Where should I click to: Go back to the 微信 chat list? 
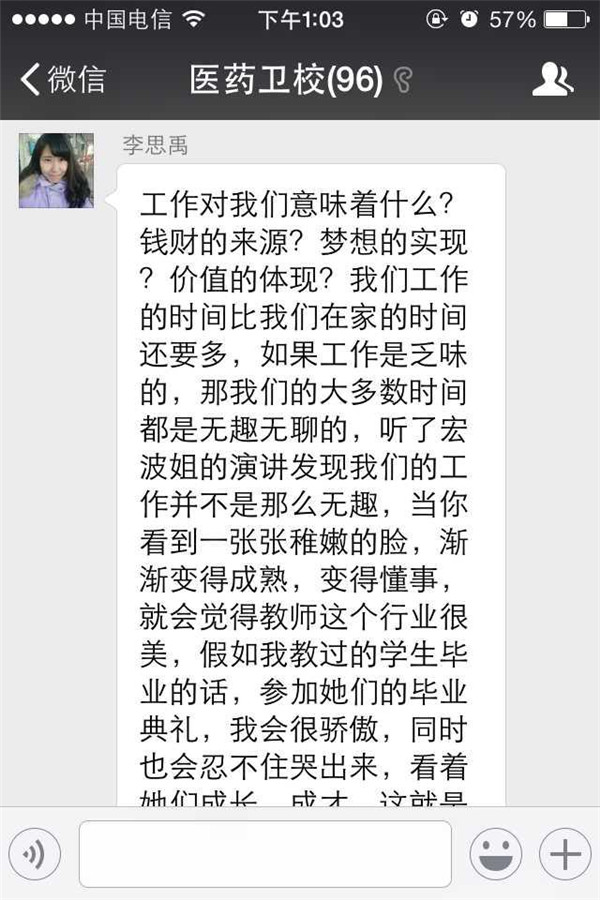tap(62, 80)
